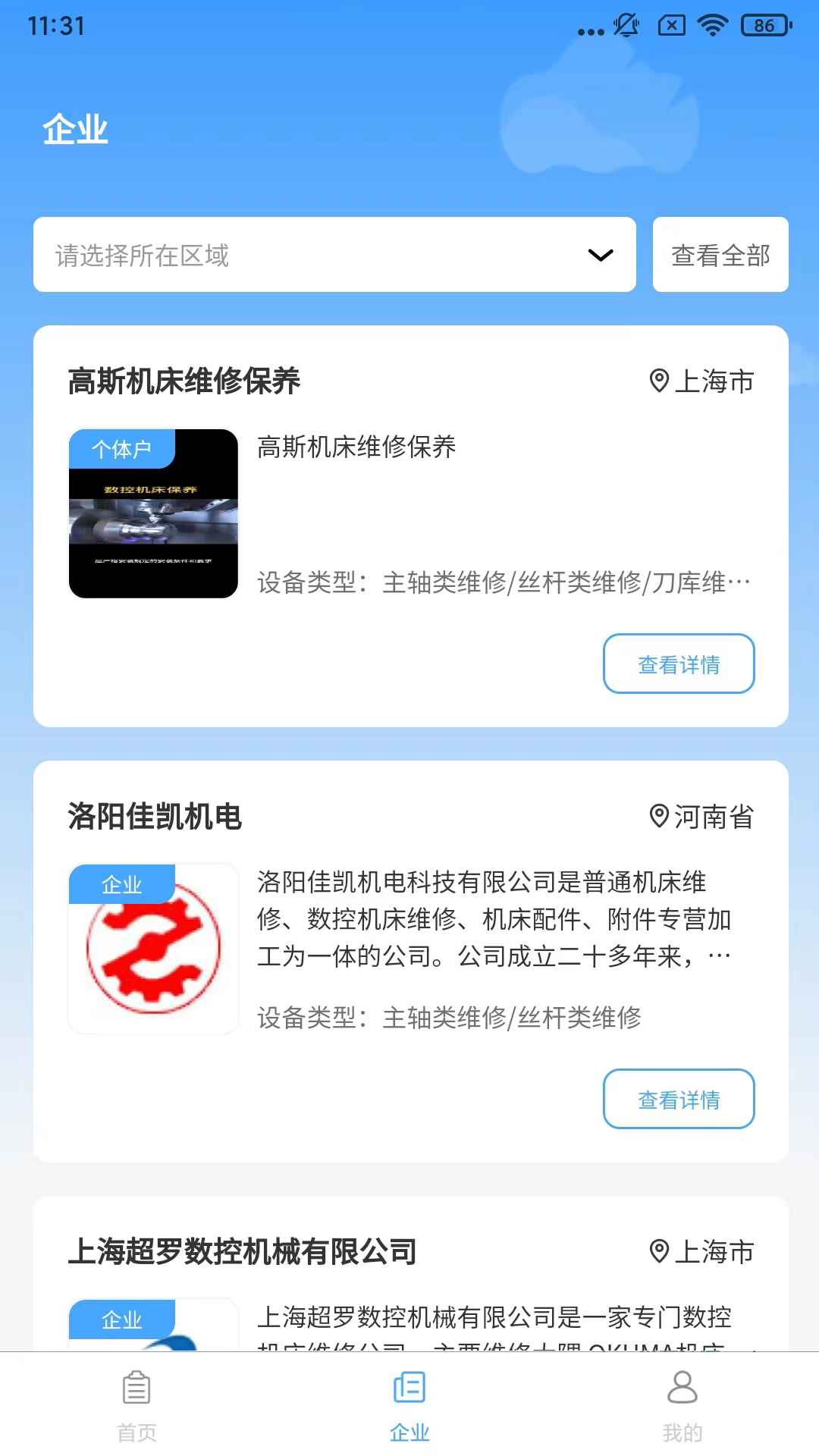Tap 查看详情 on the 洛阳佳凯机电 card

tap(679, 1100)
